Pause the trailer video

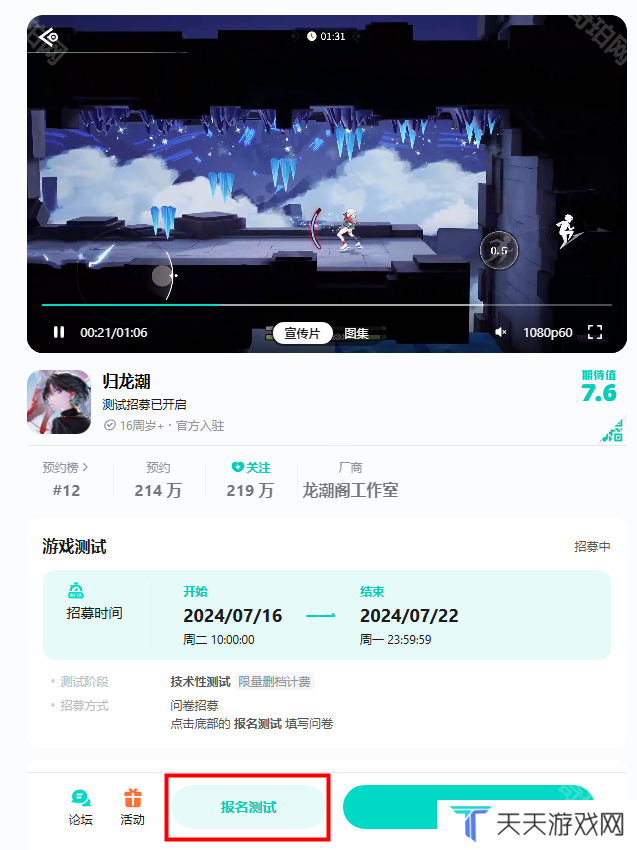click(59, 332)
